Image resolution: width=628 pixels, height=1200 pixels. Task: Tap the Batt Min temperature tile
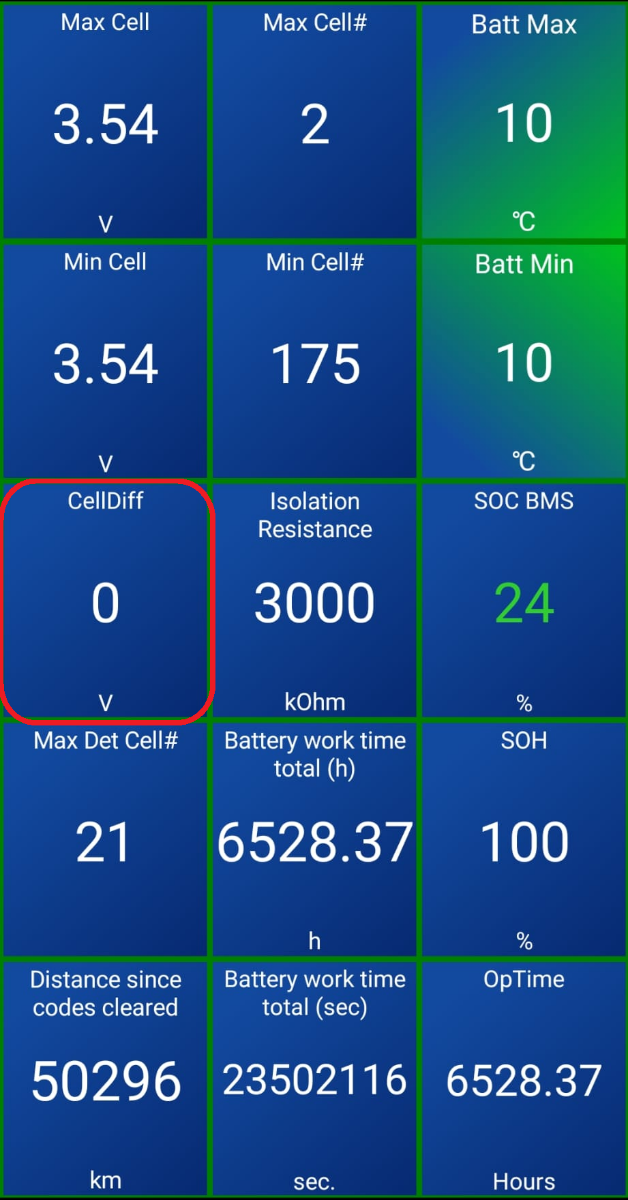click(x=524, y=362)
